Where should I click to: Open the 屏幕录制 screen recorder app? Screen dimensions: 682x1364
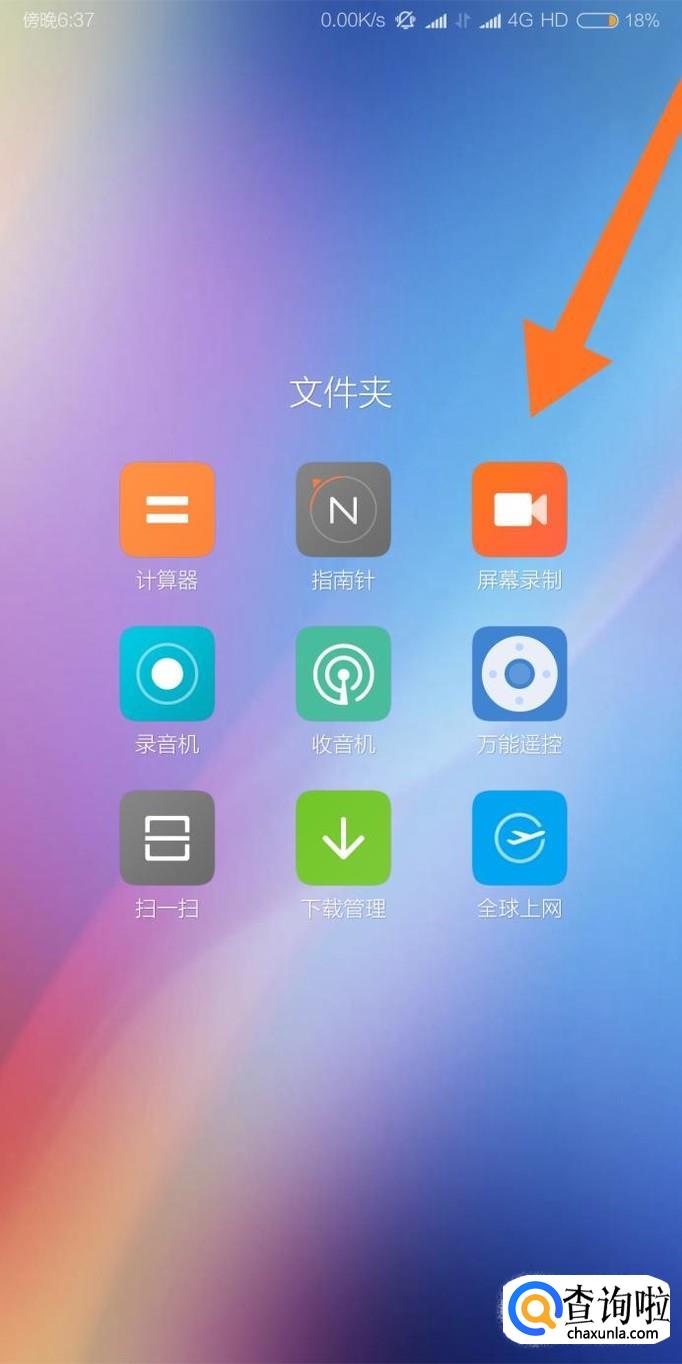[519, 510]
